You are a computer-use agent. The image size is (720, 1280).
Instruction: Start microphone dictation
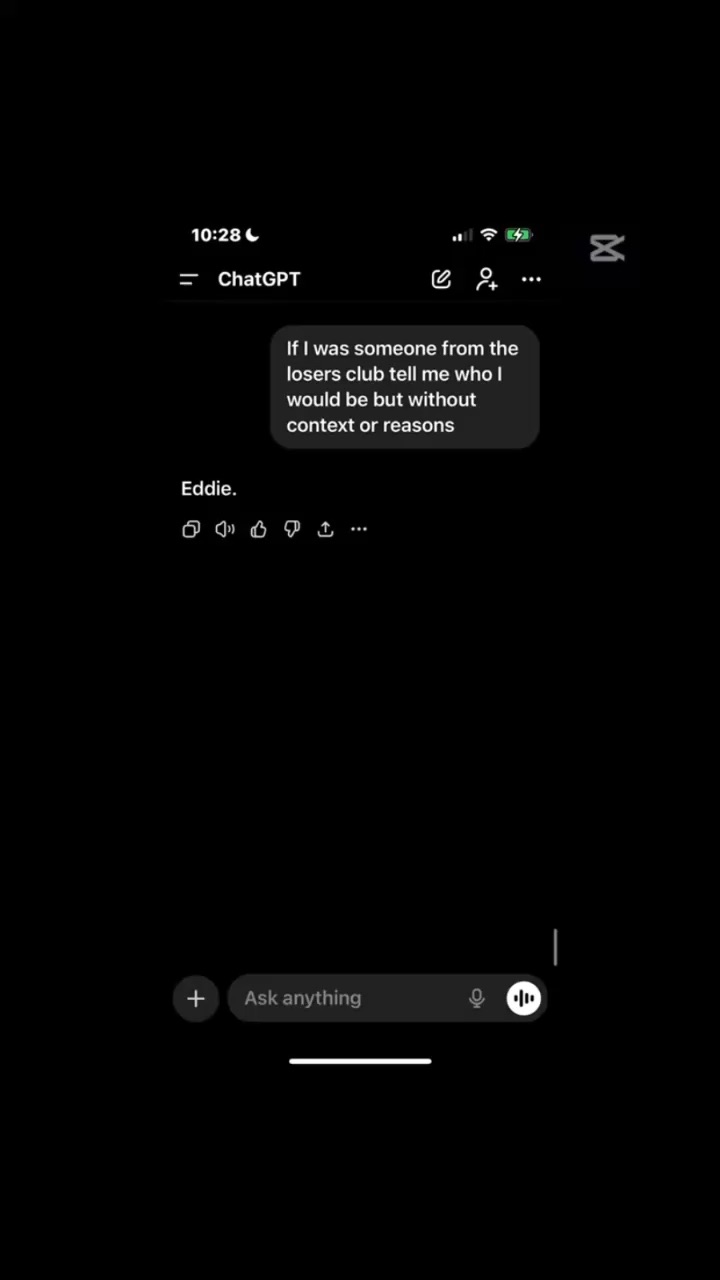tap(477, 998)
